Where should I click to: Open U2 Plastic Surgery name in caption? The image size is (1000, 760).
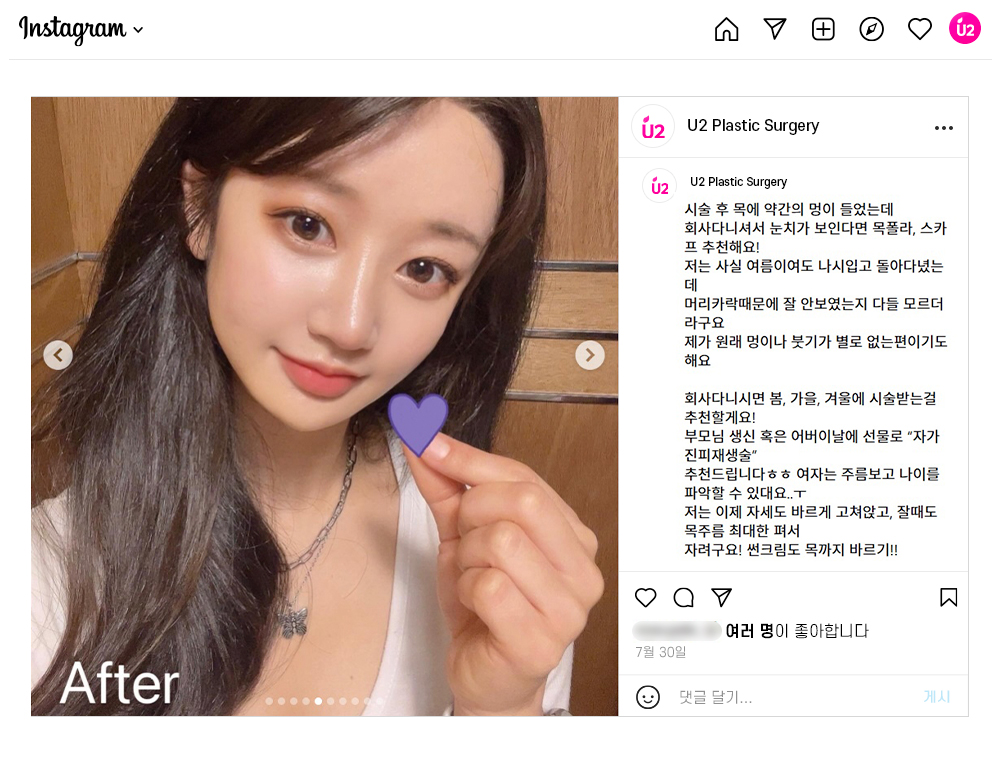[738, 182]
